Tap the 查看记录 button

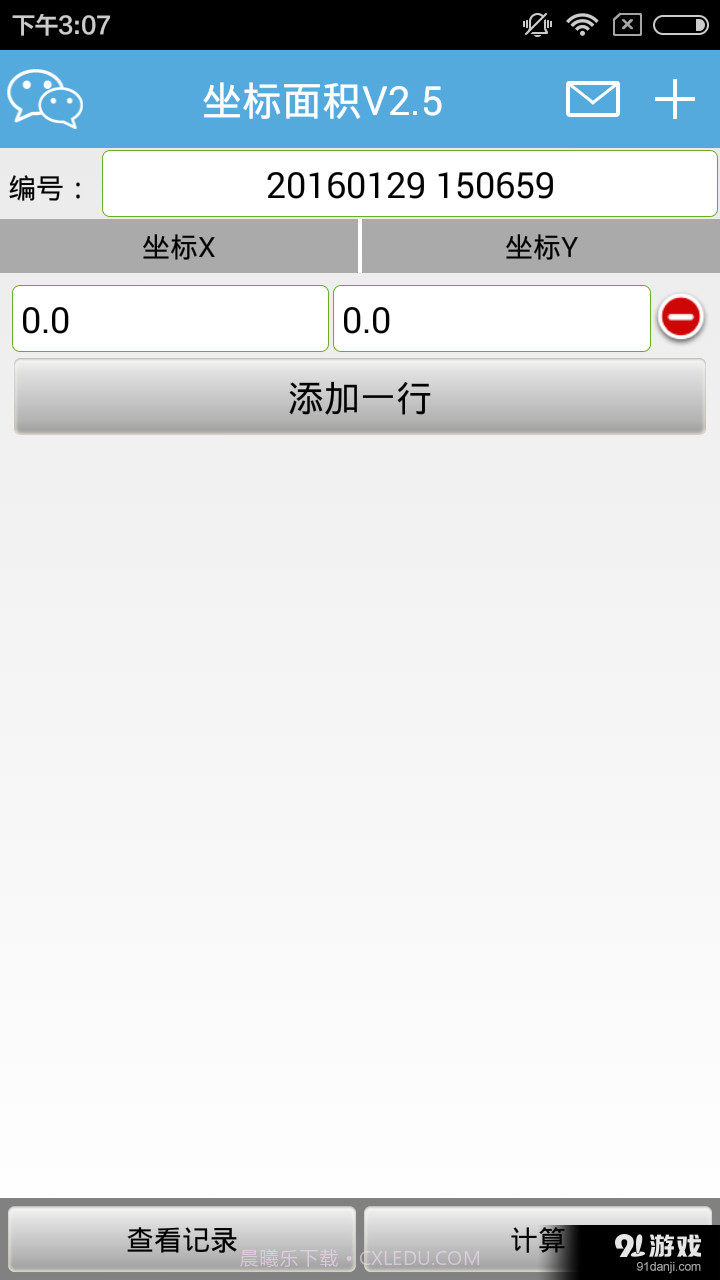point(182,1237)
